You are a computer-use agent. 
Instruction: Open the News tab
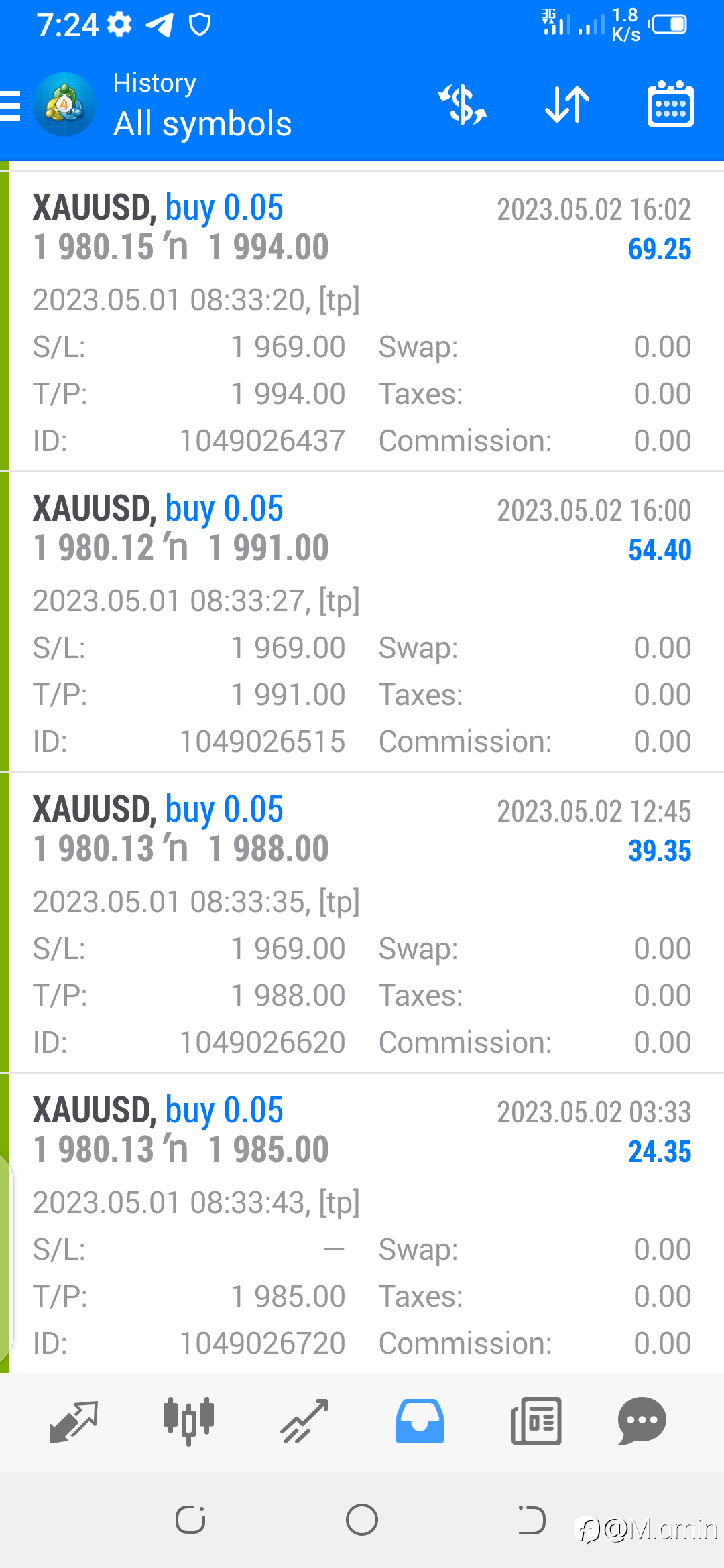pyautogui.click(x=536, y=1421)
